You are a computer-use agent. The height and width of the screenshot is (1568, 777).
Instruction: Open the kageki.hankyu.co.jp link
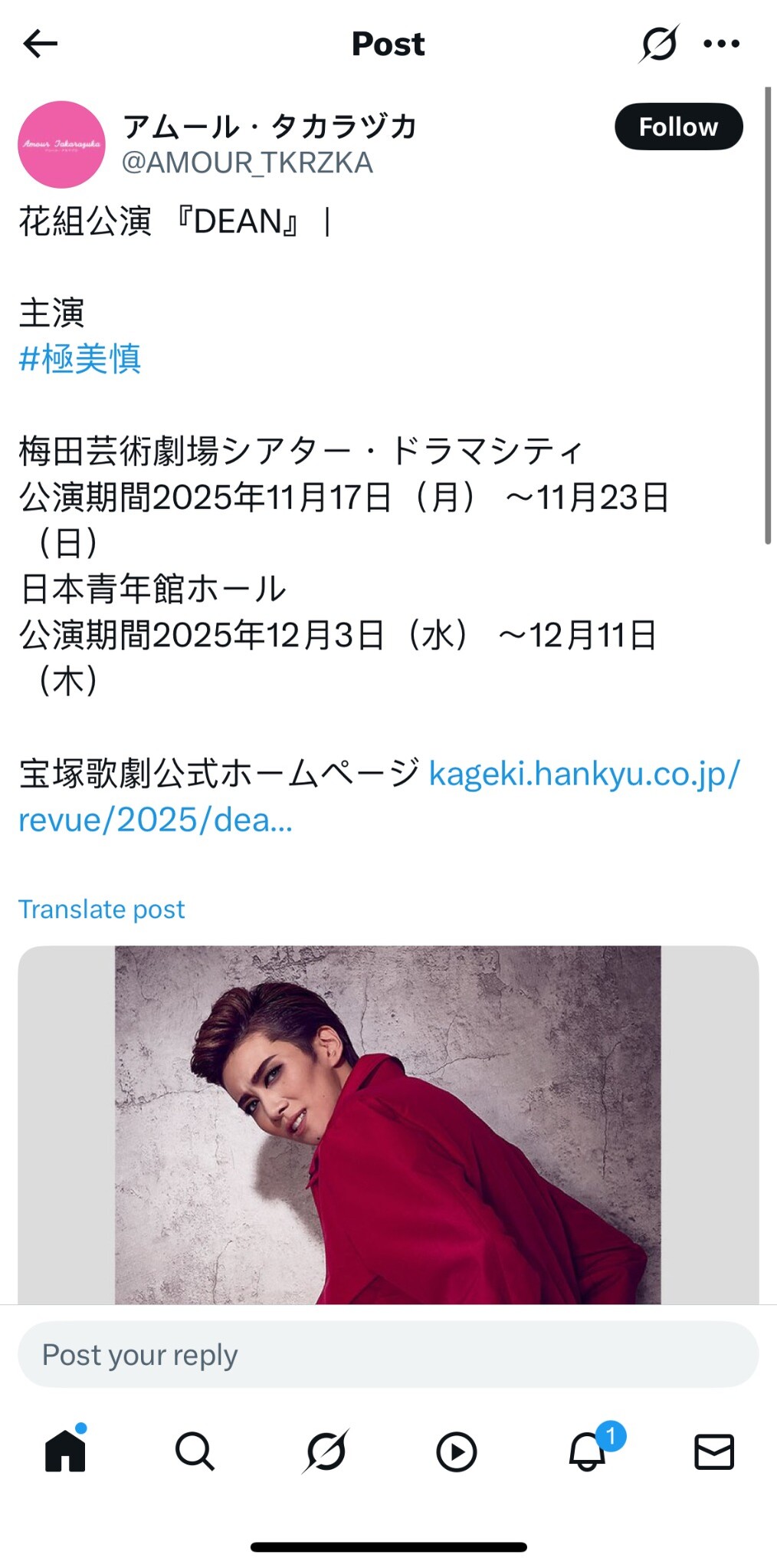(583, 774)
